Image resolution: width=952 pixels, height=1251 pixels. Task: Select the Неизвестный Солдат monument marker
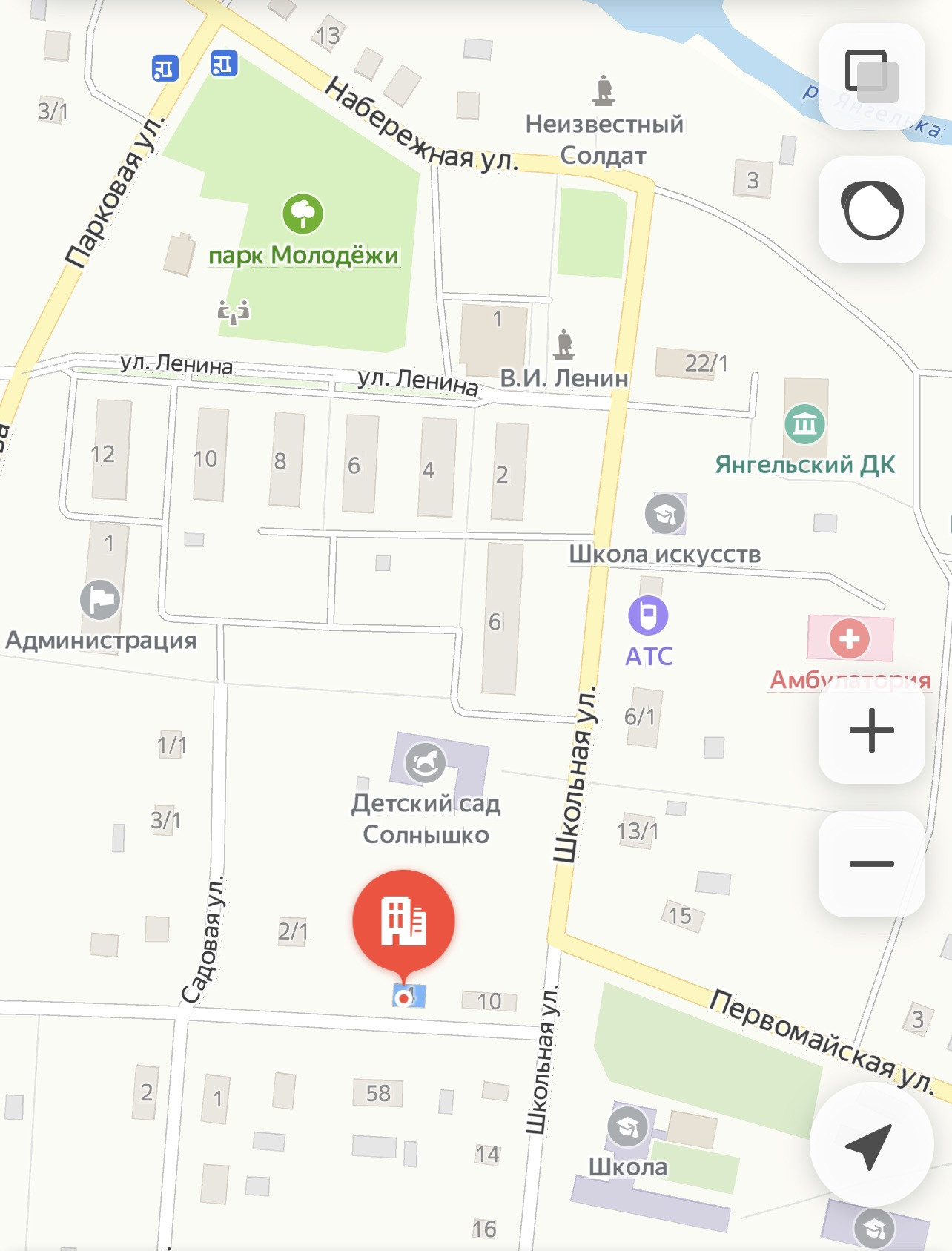coord(604,90)
